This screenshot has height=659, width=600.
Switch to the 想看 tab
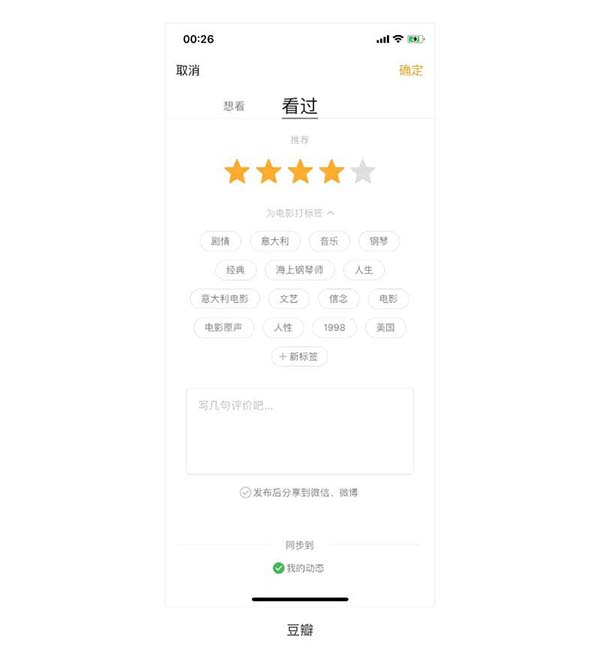pyautogui.click(x=234, y=106)
